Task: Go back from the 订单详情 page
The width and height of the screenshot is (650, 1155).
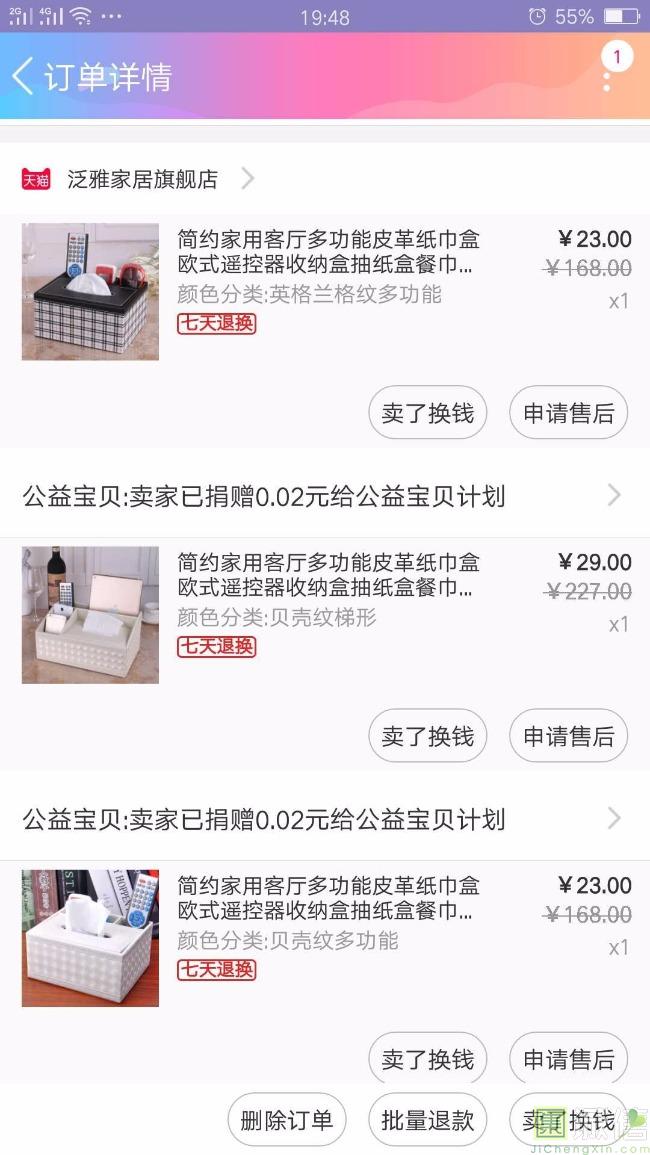Action: click(x=24, y=76)
